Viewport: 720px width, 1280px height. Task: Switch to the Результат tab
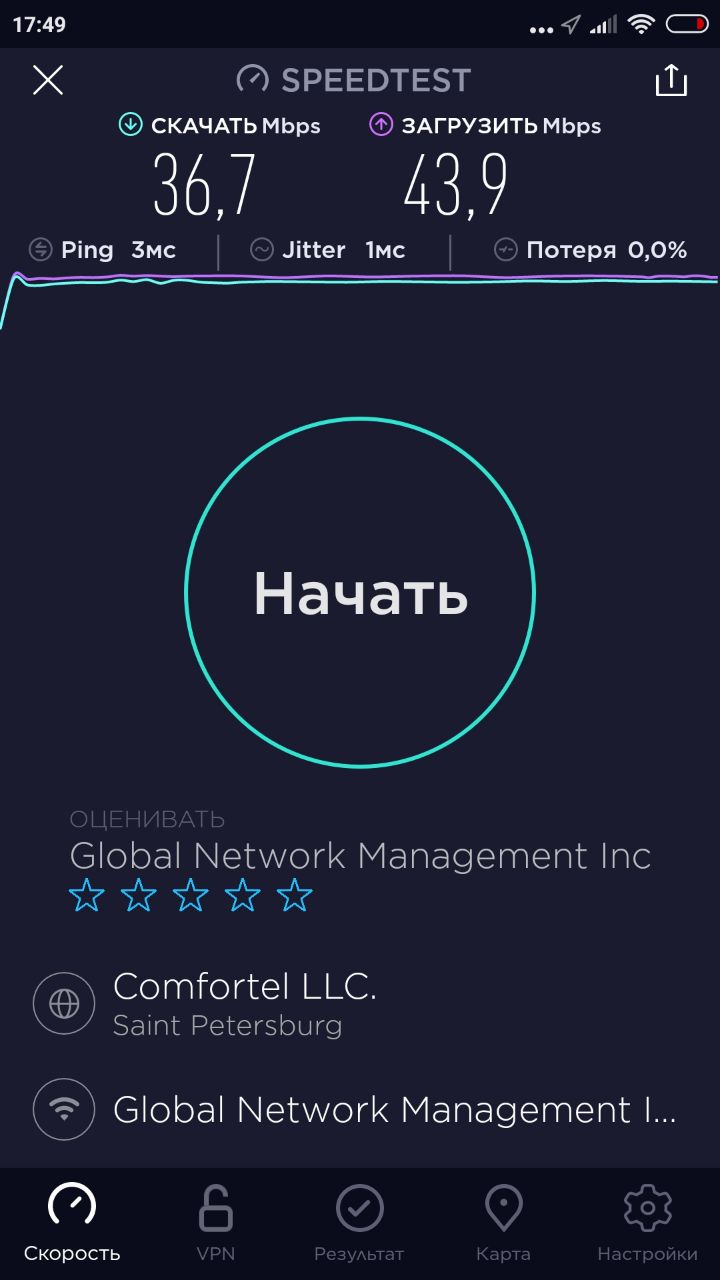359,1224
